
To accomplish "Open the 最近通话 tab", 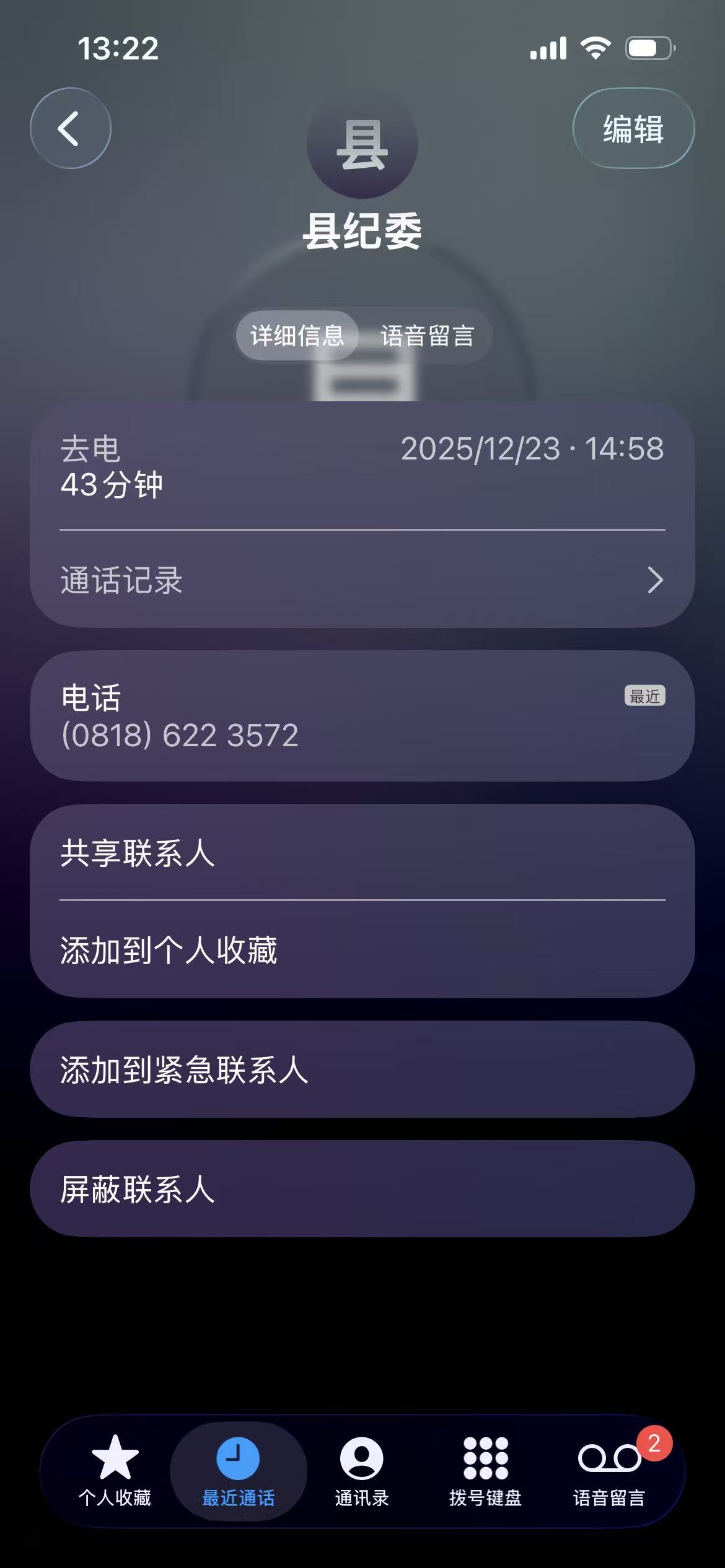I will click(238, 1471).
